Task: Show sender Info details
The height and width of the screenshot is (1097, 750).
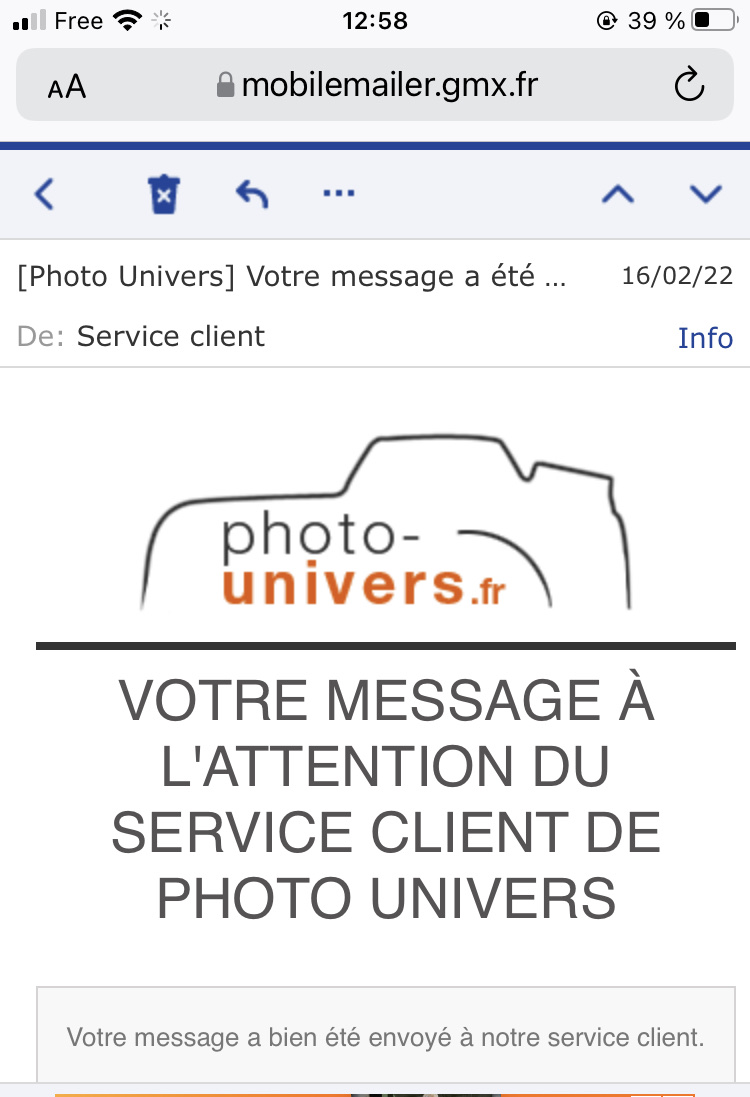Action: tap(705, 338)
